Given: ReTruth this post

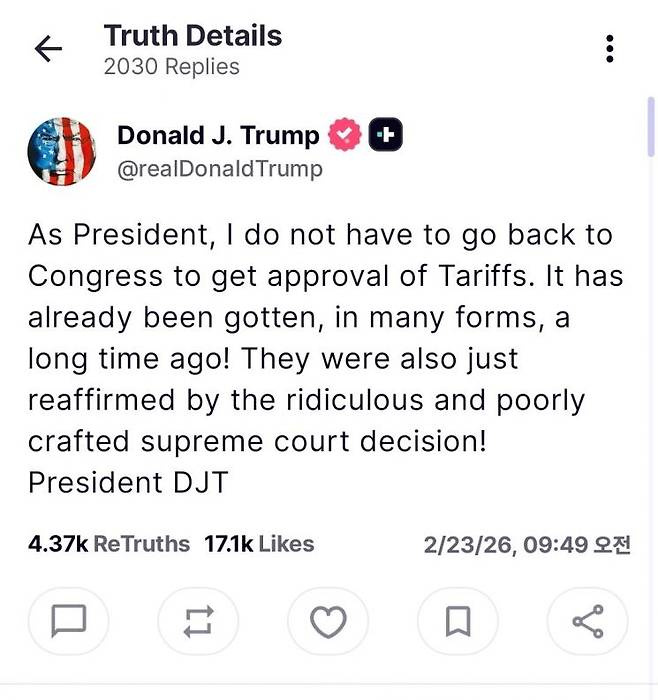Looking at the screenshot, I should pyautogui.click(x=198, y=622).
